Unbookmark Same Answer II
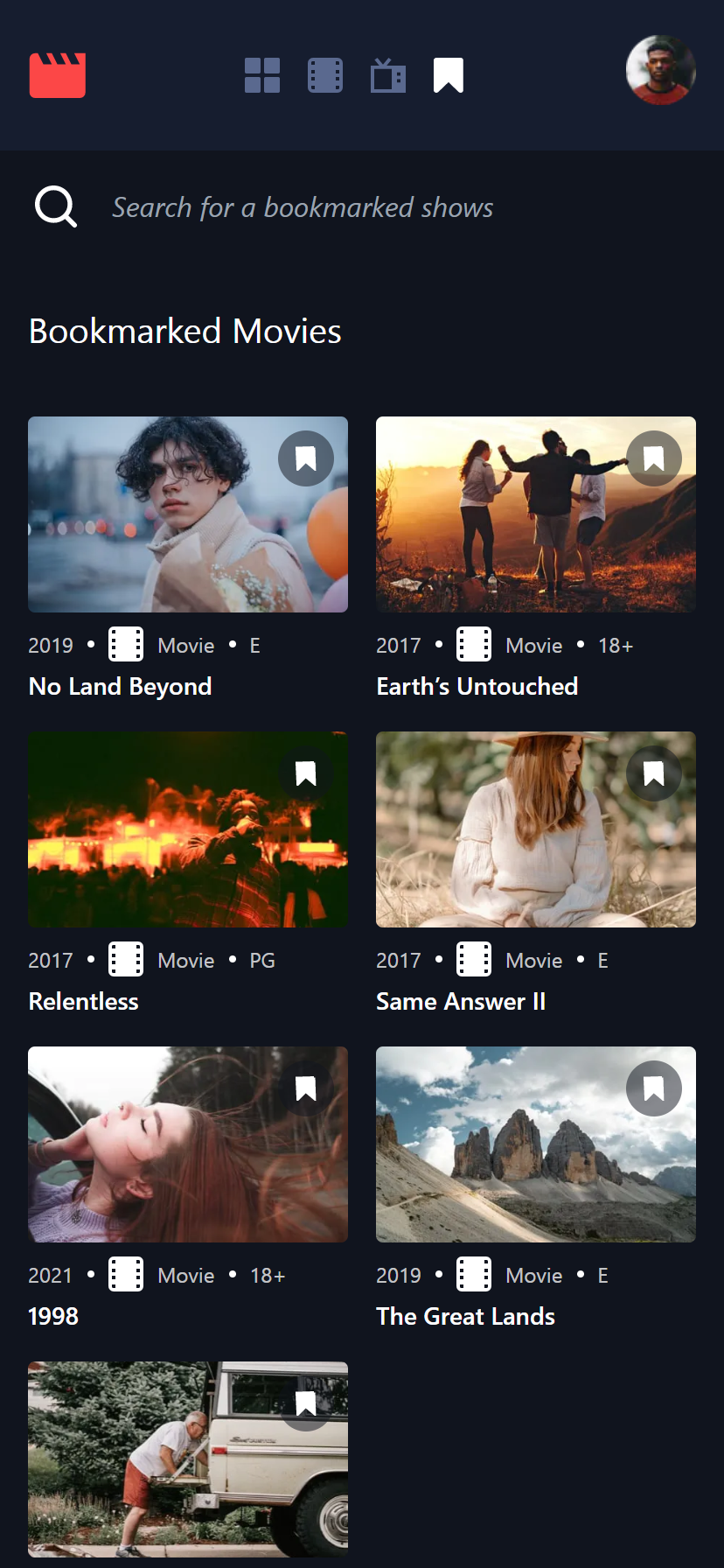Screen dimensions: 724x1568 [654, 773]
